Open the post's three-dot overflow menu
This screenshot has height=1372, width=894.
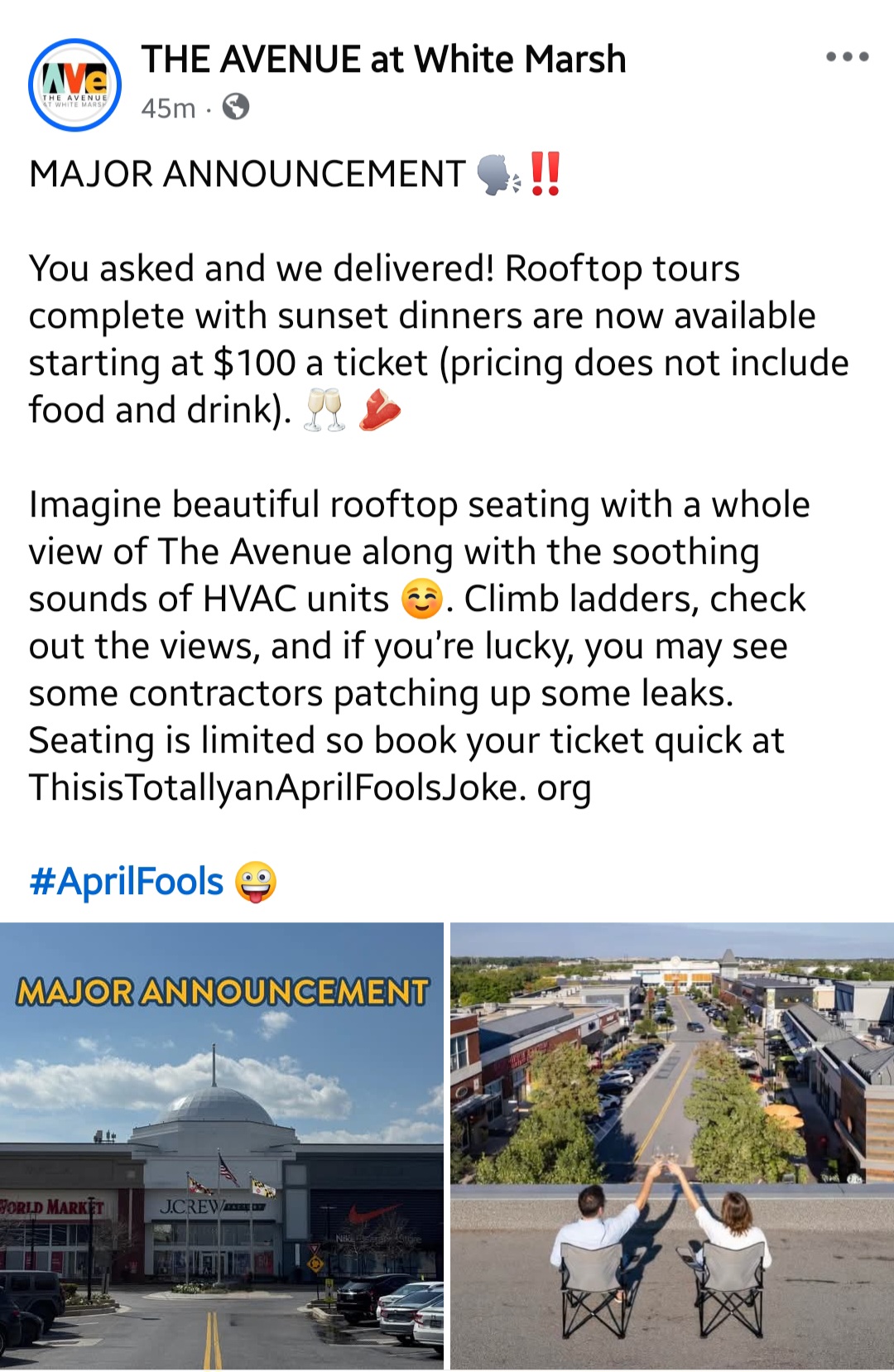click(847, 57)
